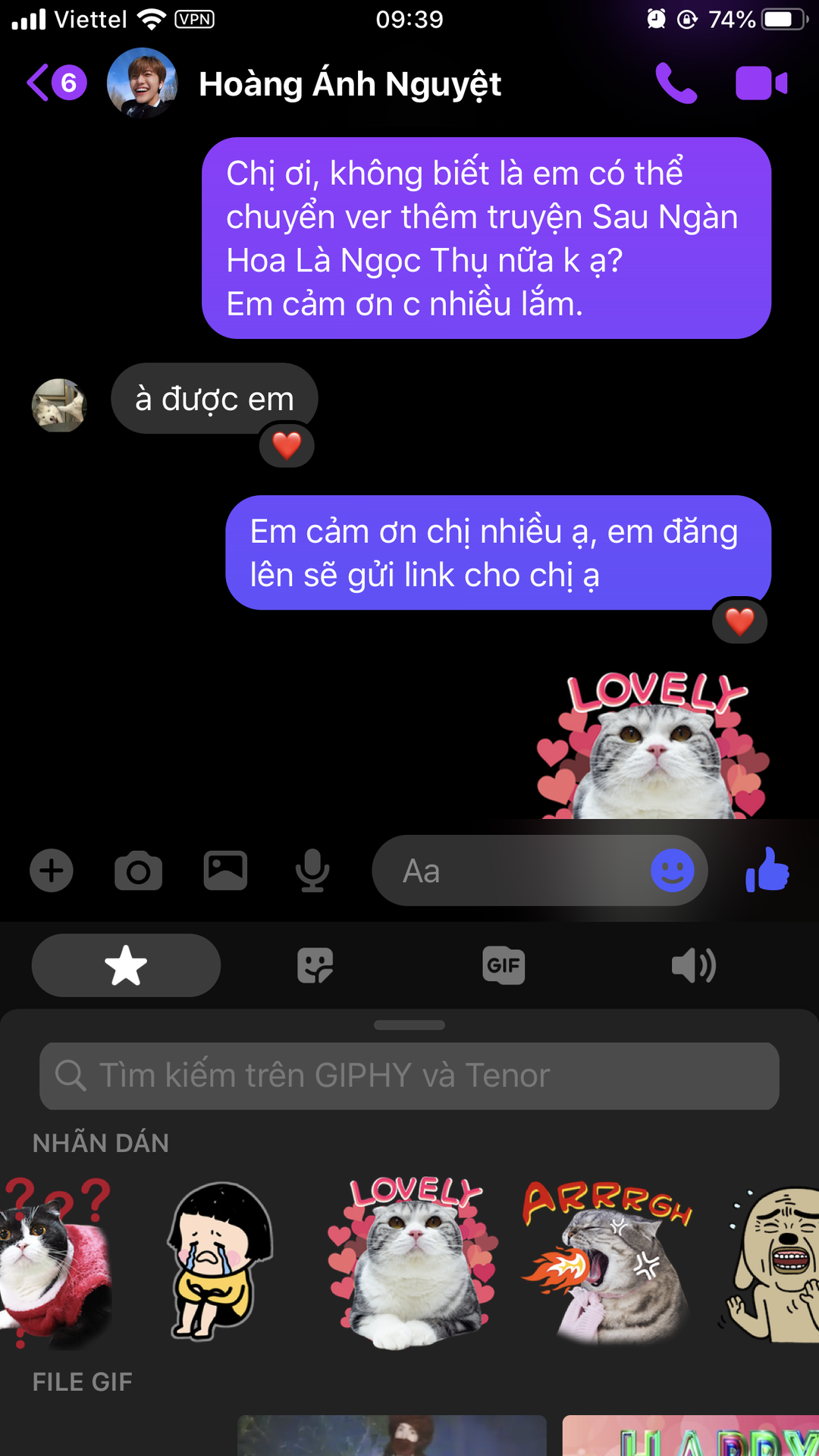Viewport: 819px width, 1456px height.
Task: Open the plus menu for more actions
Action: tap(52, 871)
